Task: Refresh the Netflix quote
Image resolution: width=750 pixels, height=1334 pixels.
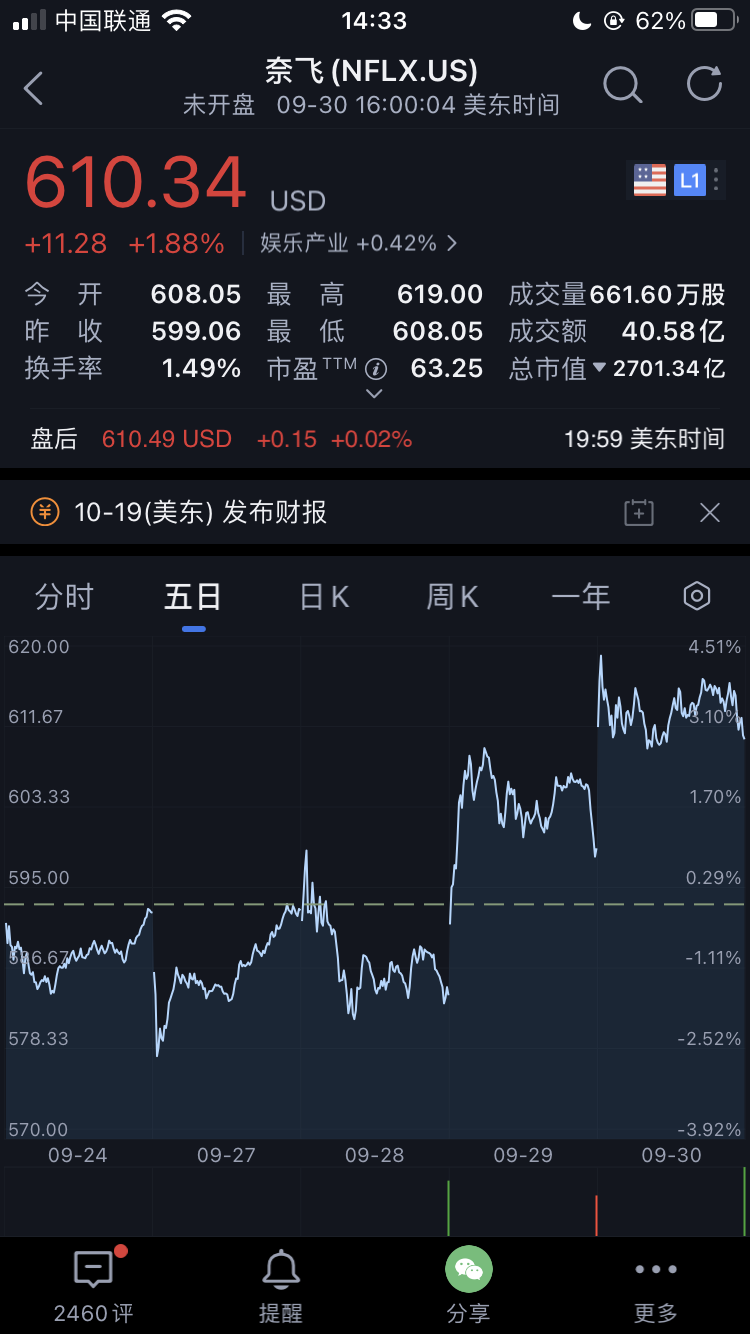Action: [704, 86]
